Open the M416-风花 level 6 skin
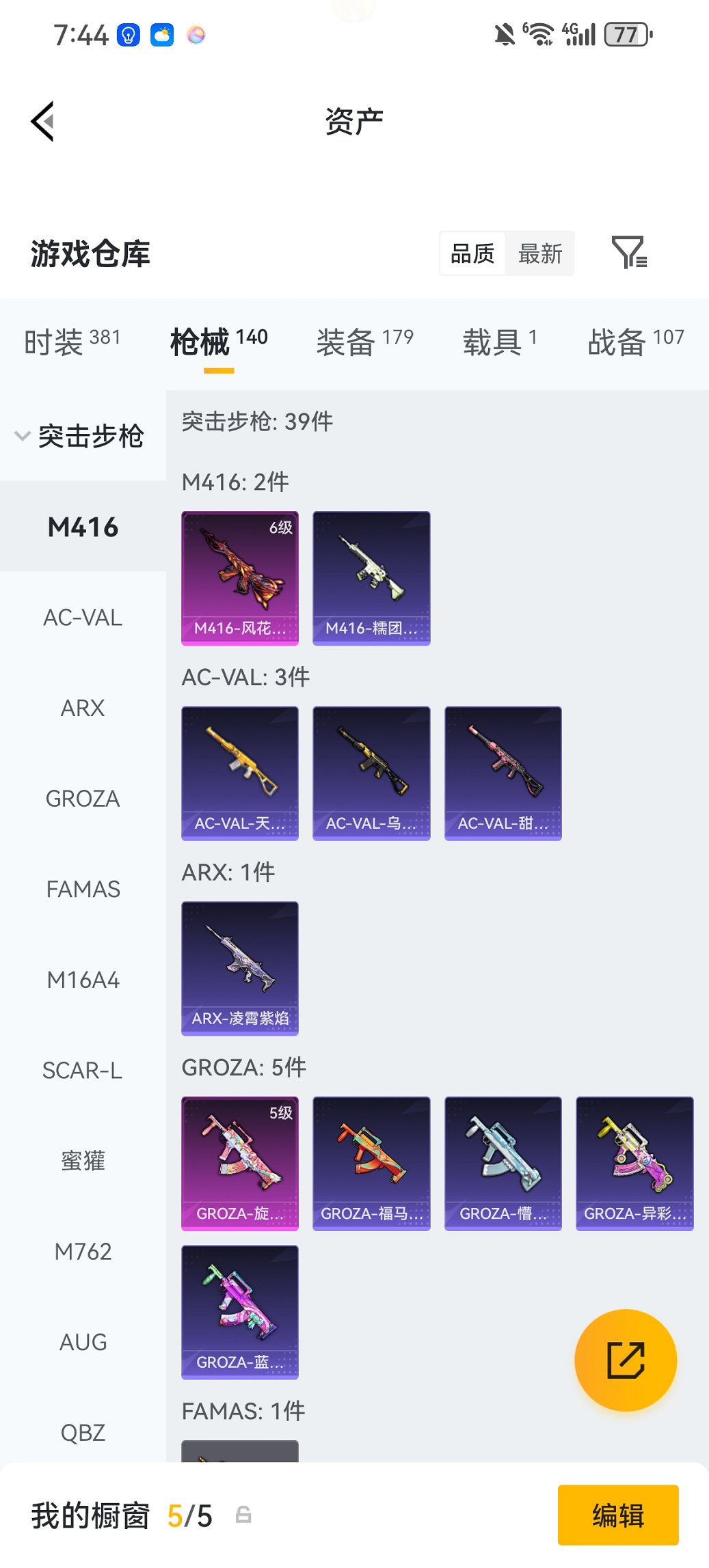This screenshot has width=709, height=1568. (x=240, y=577)
